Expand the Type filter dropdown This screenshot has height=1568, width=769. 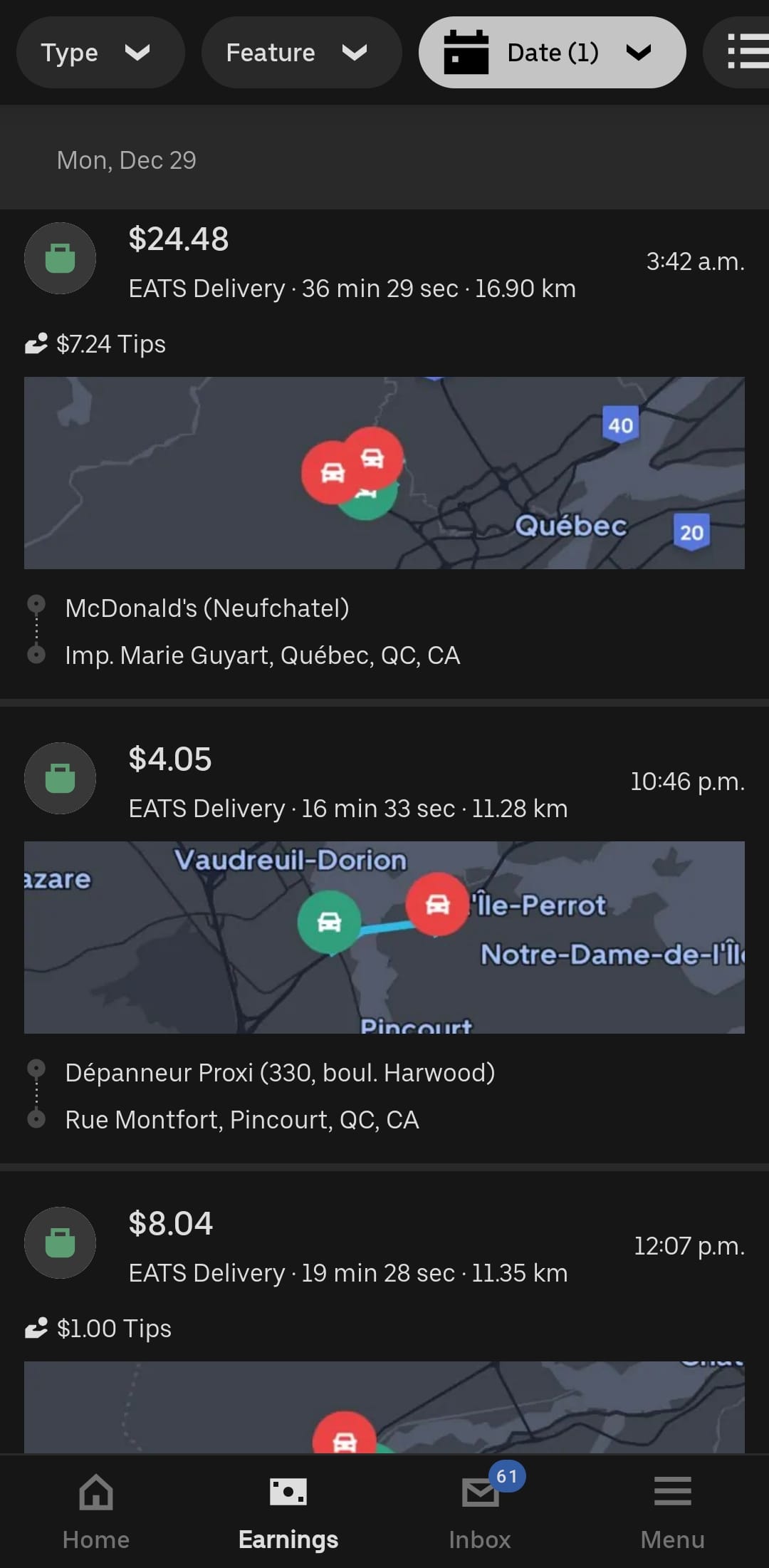[100, 53]
